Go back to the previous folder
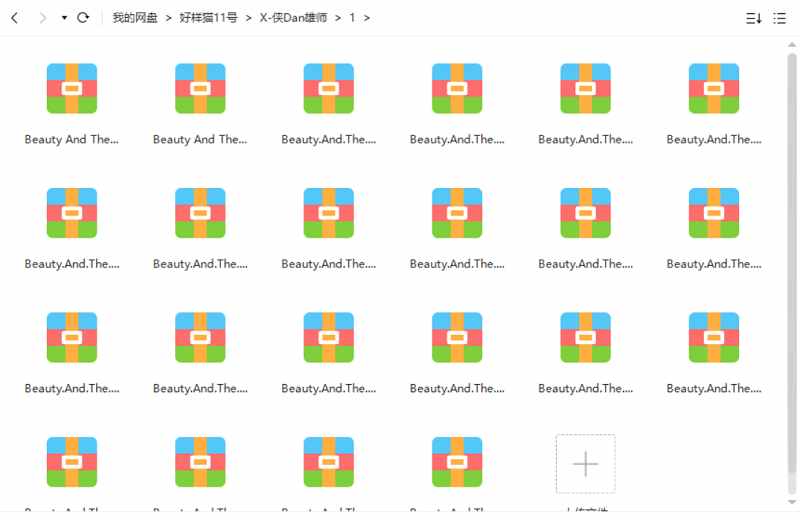Image resolution: width=800 pixels, height=520 pixels. pyautogui.click(x=14, y=18)
